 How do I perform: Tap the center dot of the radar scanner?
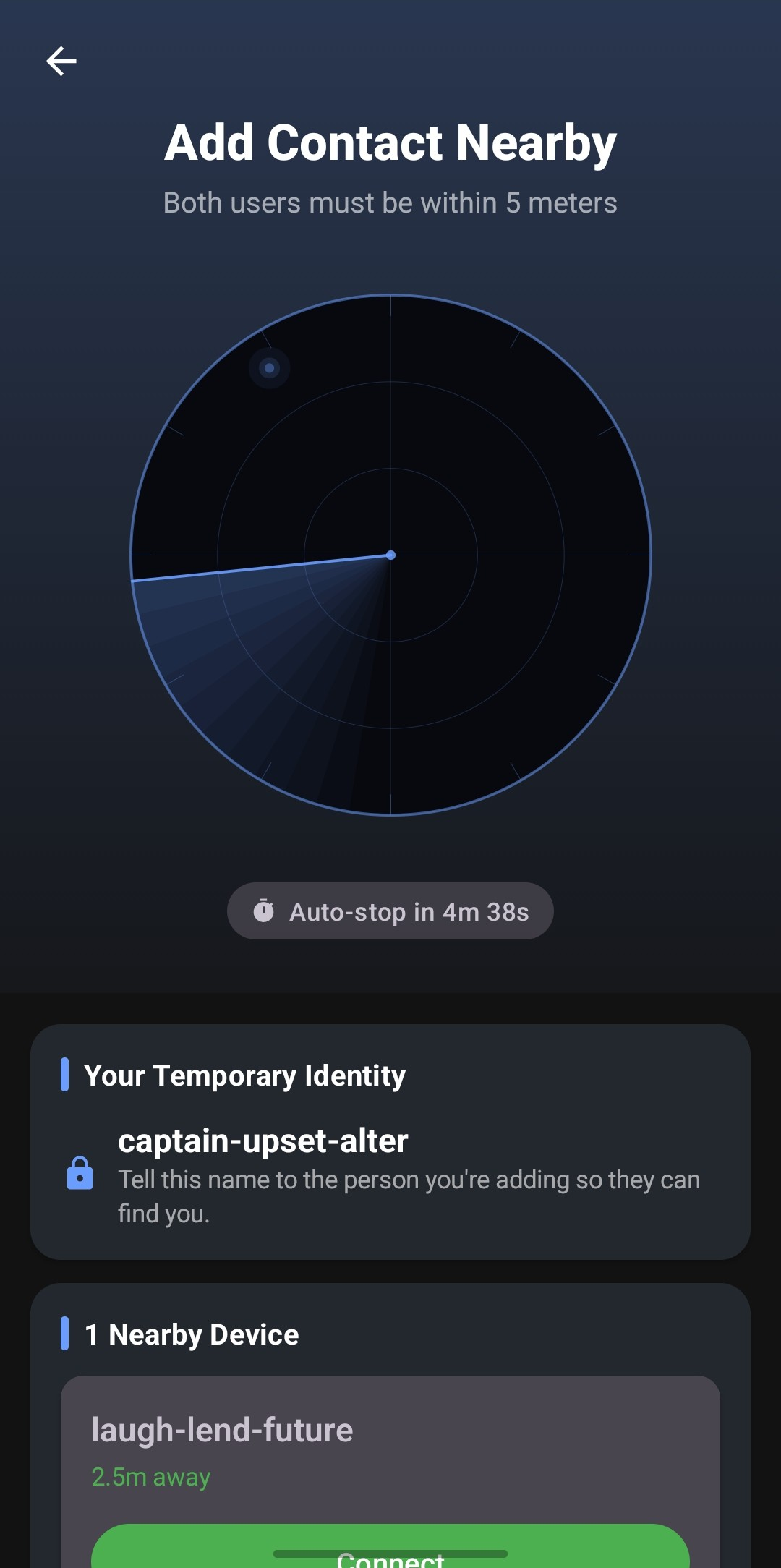(x=390, y=555)
